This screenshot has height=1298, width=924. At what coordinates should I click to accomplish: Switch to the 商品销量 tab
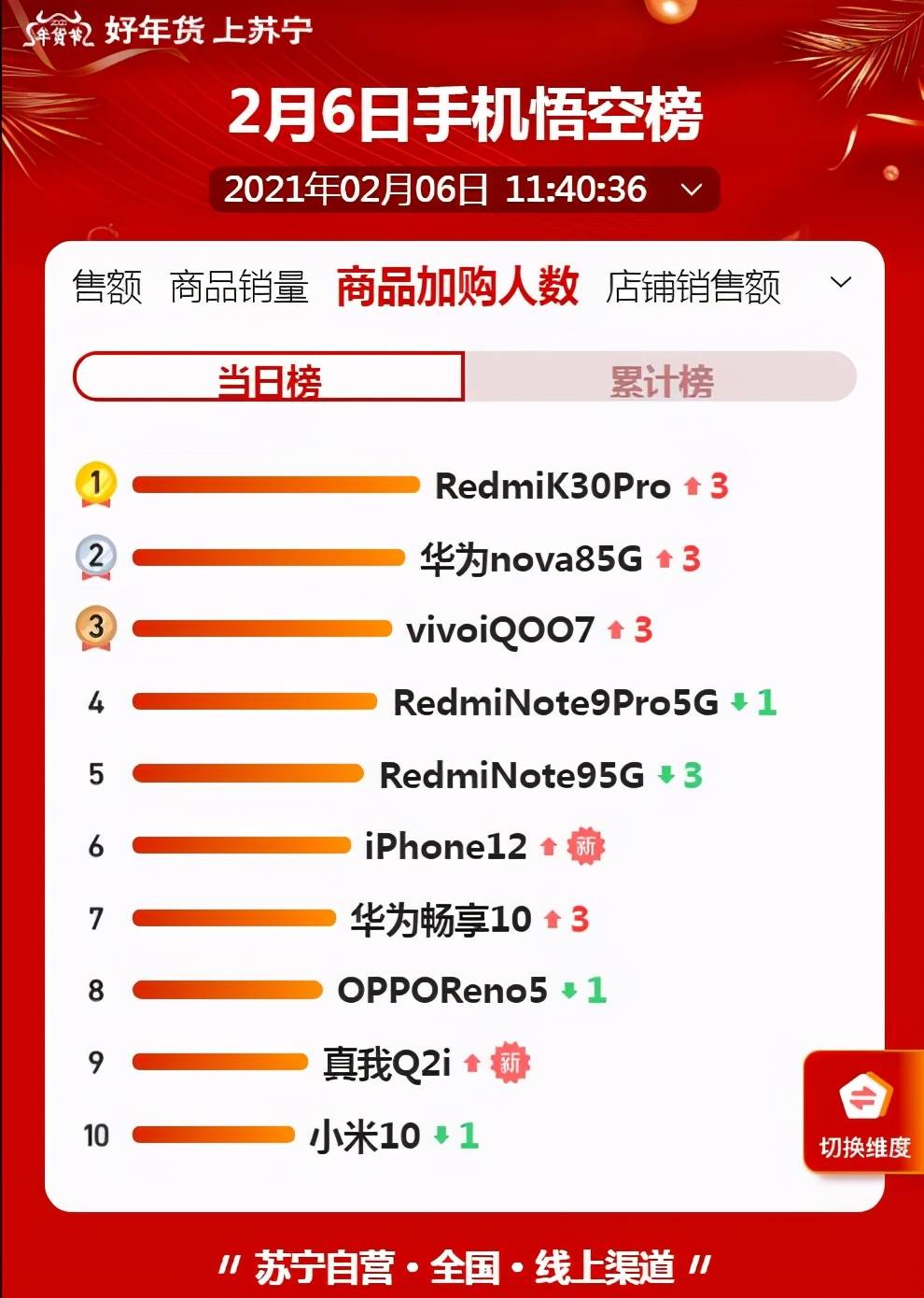(239, 288)
